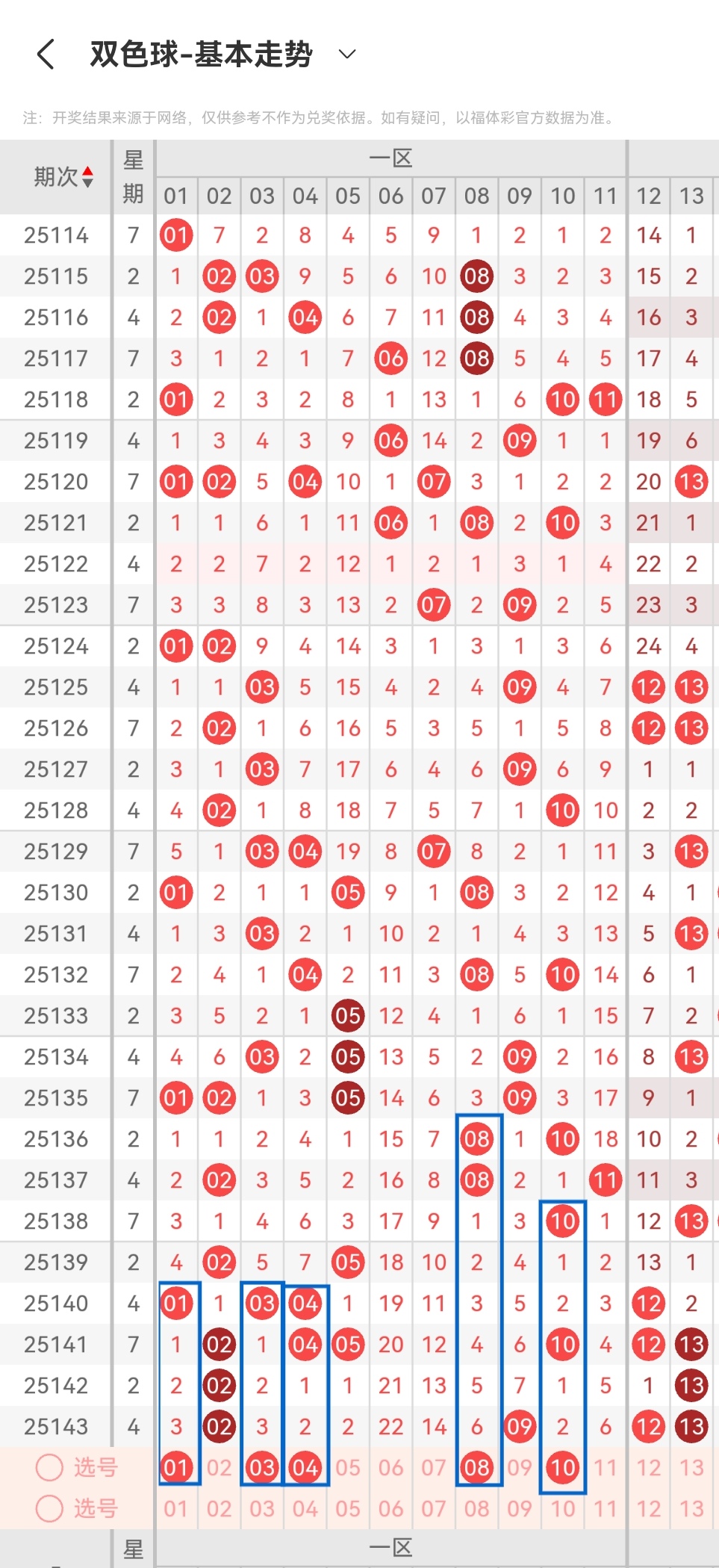
Task: Select ball 13 in the second selection row
Action: point(691,1508)
